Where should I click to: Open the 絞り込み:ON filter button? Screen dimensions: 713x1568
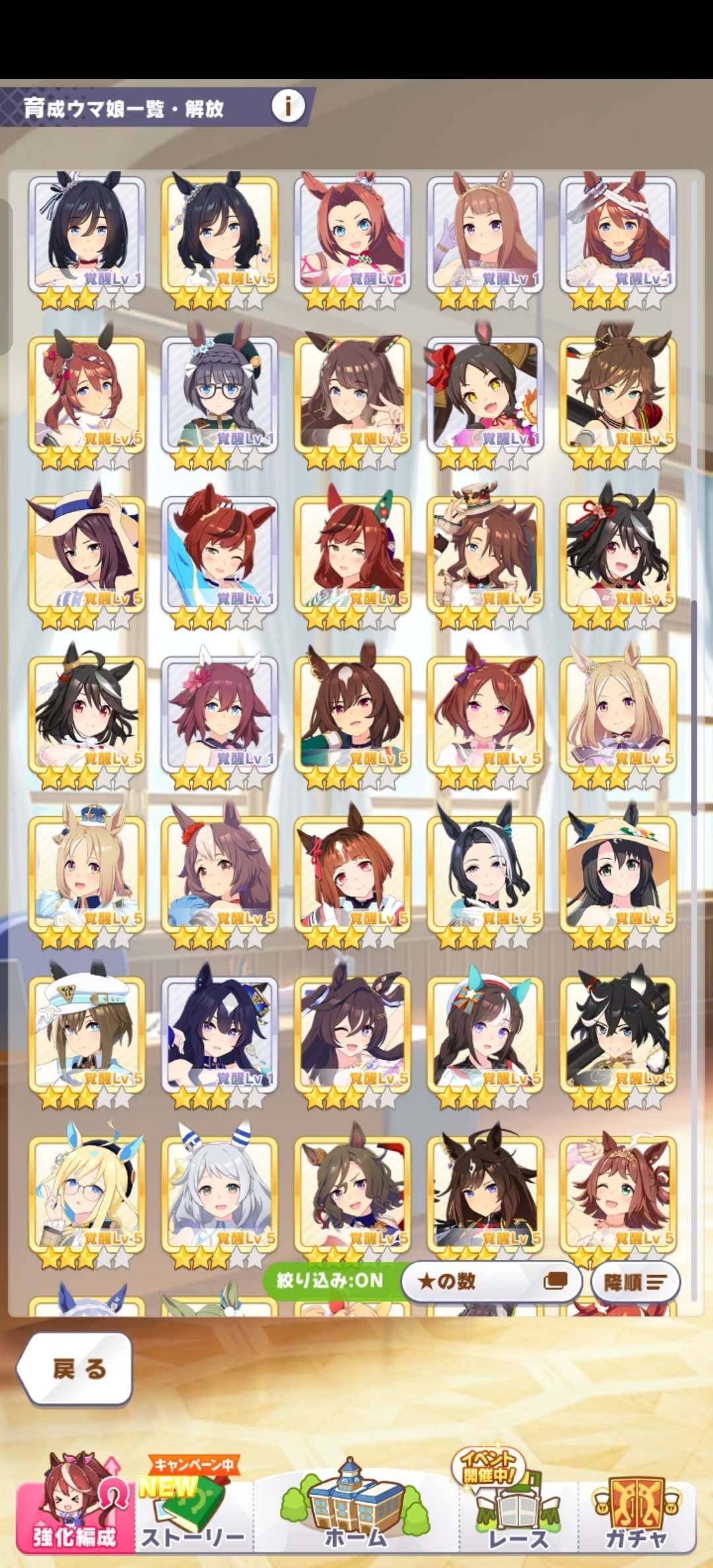[329, 1282]
